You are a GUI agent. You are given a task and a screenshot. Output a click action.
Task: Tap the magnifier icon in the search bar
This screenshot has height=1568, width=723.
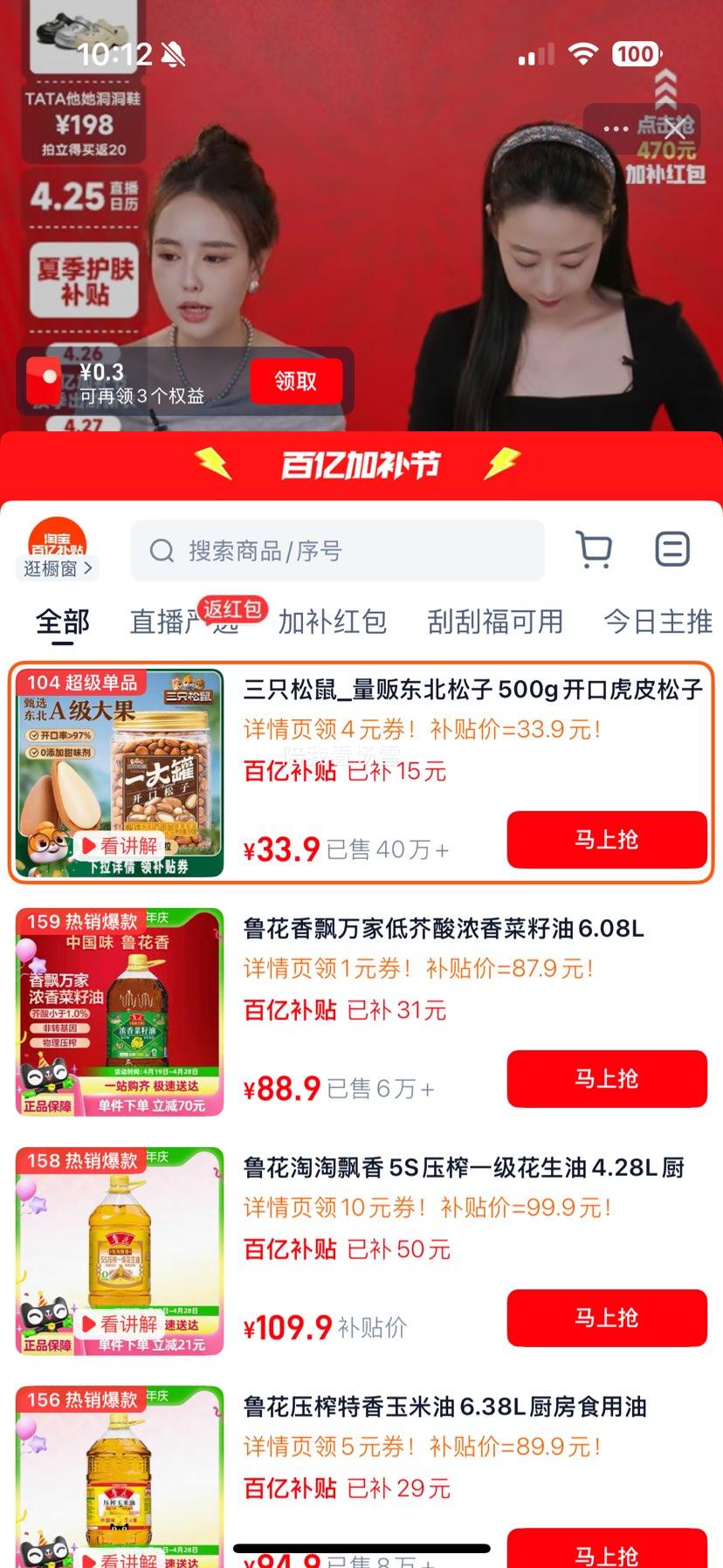click(x=162, y=550)
